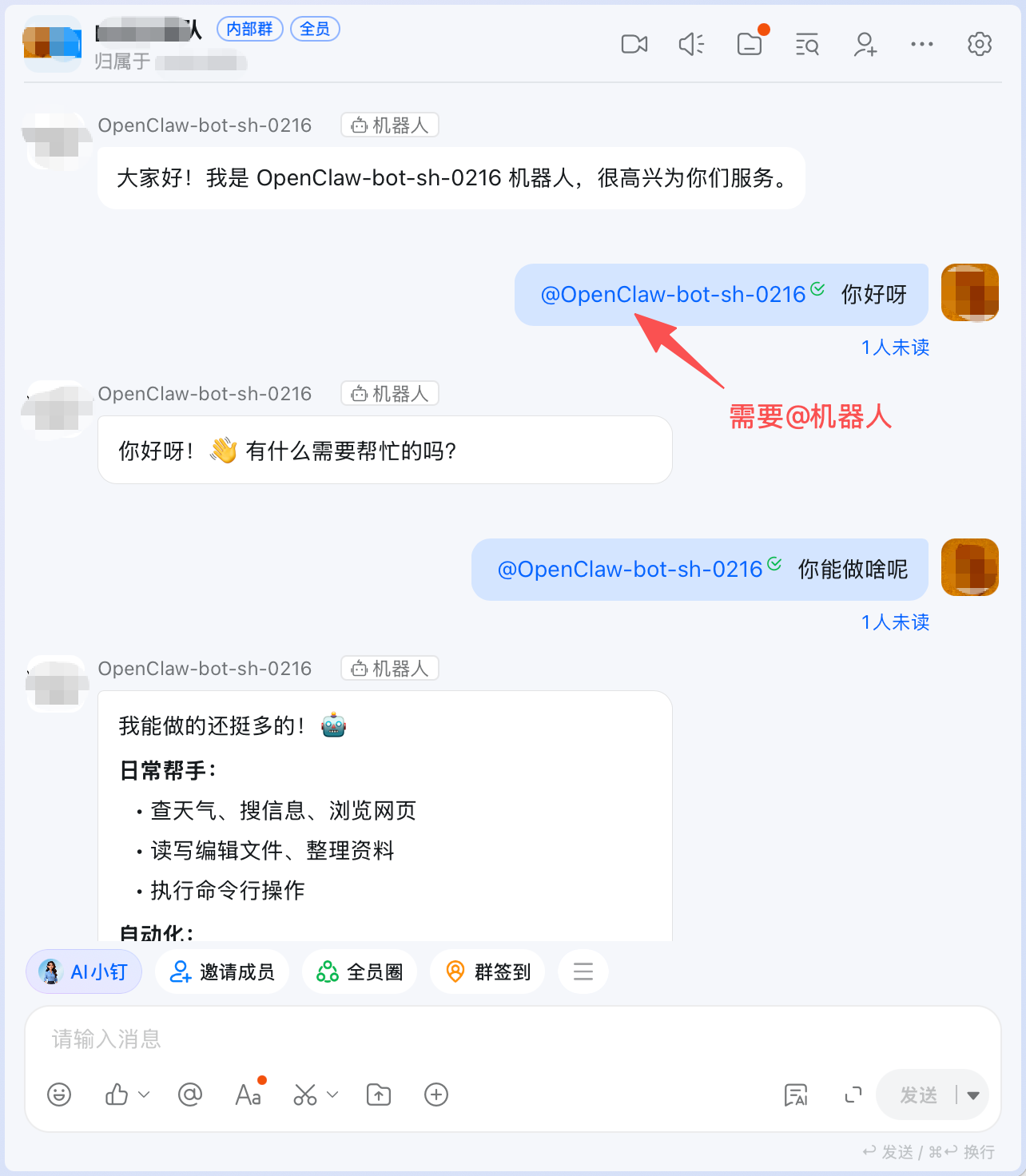Open 群签到 group check-in
The height and width of the screenshot is (1176, 1026).
[x=487, y=971]
